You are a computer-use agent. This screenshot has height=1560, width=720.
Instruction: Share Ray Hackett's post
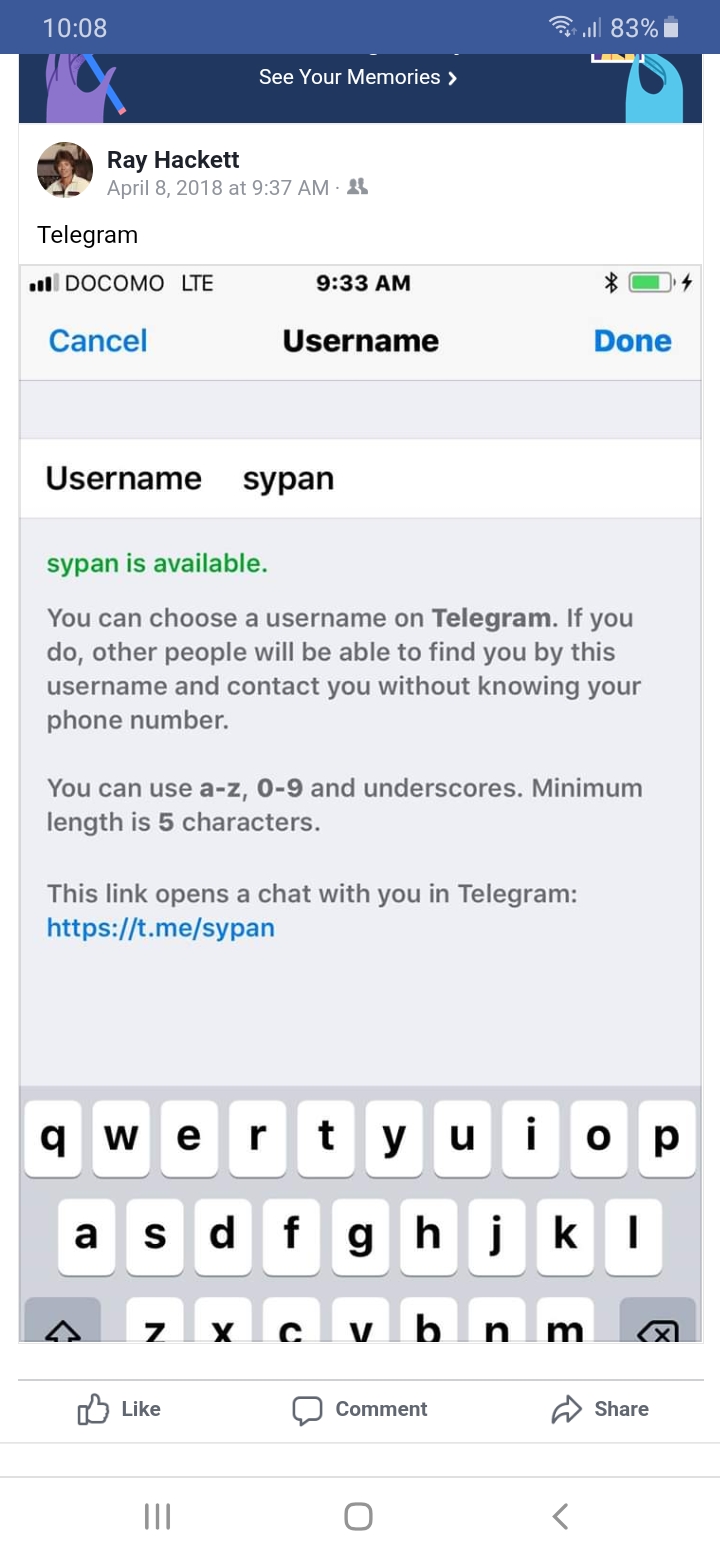(x=600, y=1409)
